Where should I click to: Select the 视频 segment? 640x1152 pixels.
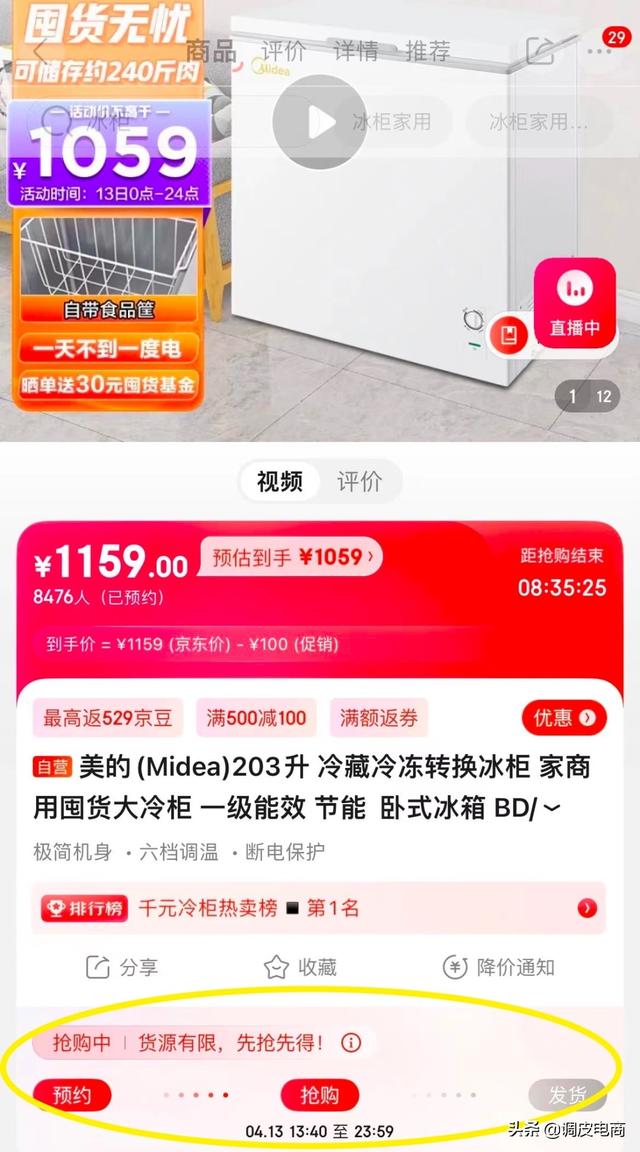(x=279, y=481)
